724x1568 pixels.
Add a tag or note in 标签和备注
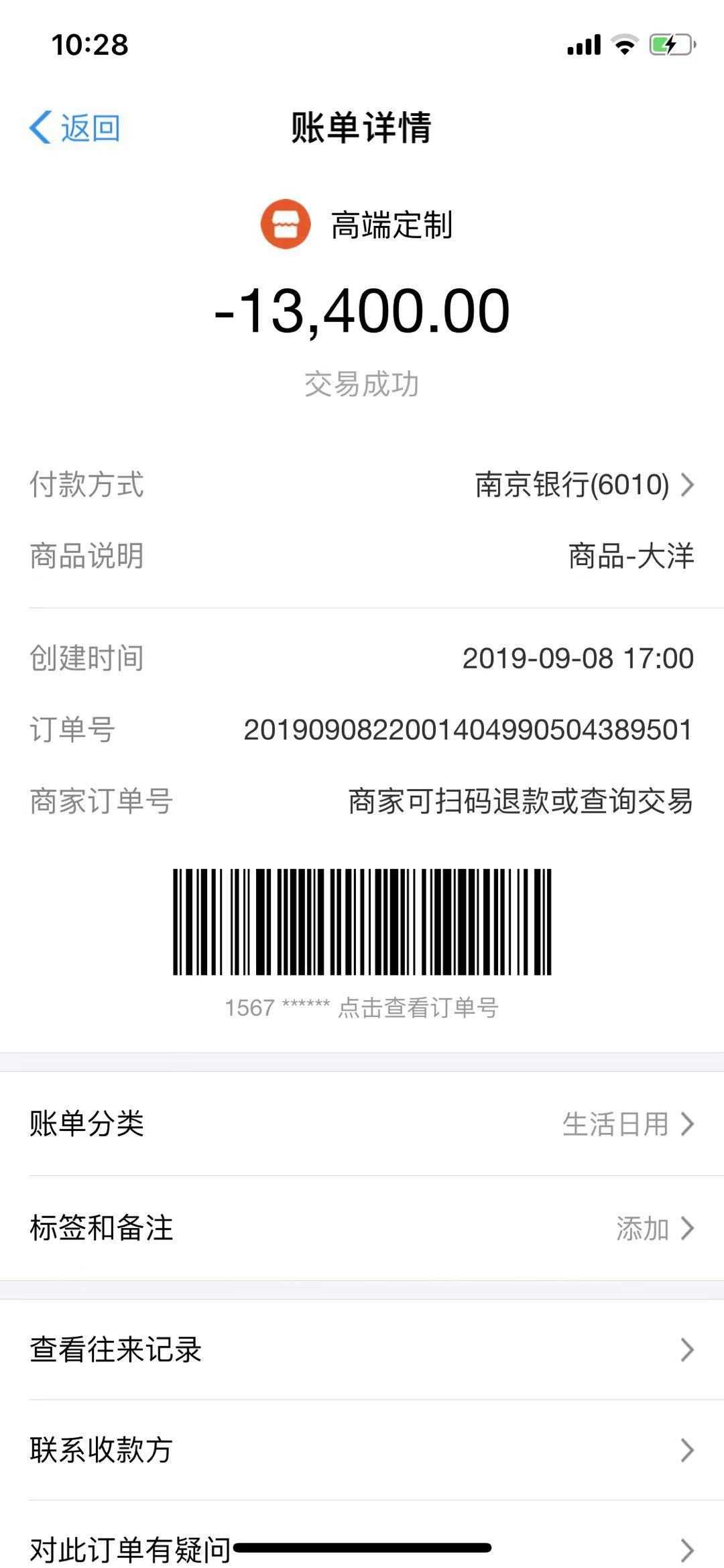click(x=362, y=1229)
